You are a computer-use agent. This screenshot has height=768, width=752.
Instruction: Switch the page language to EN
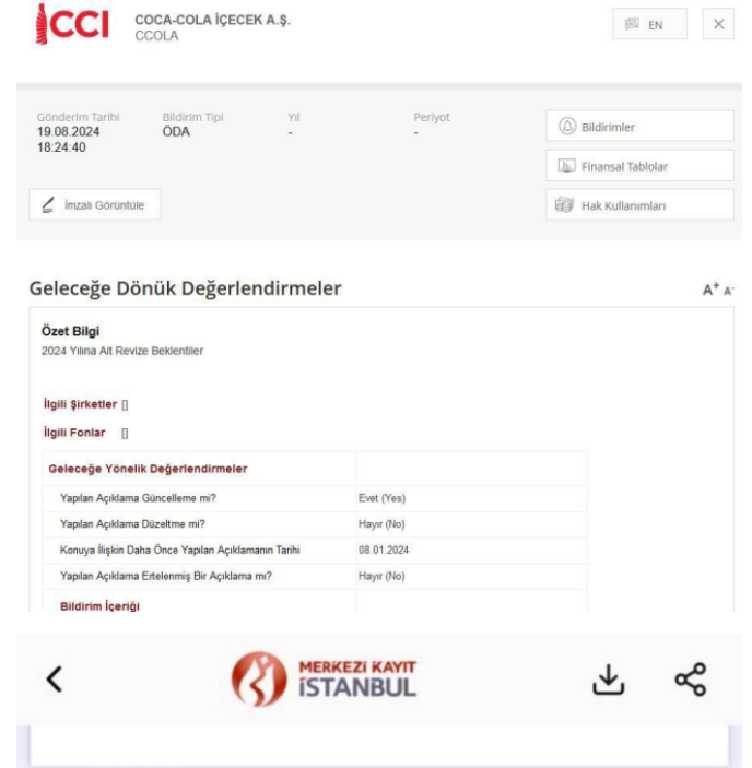649,25
